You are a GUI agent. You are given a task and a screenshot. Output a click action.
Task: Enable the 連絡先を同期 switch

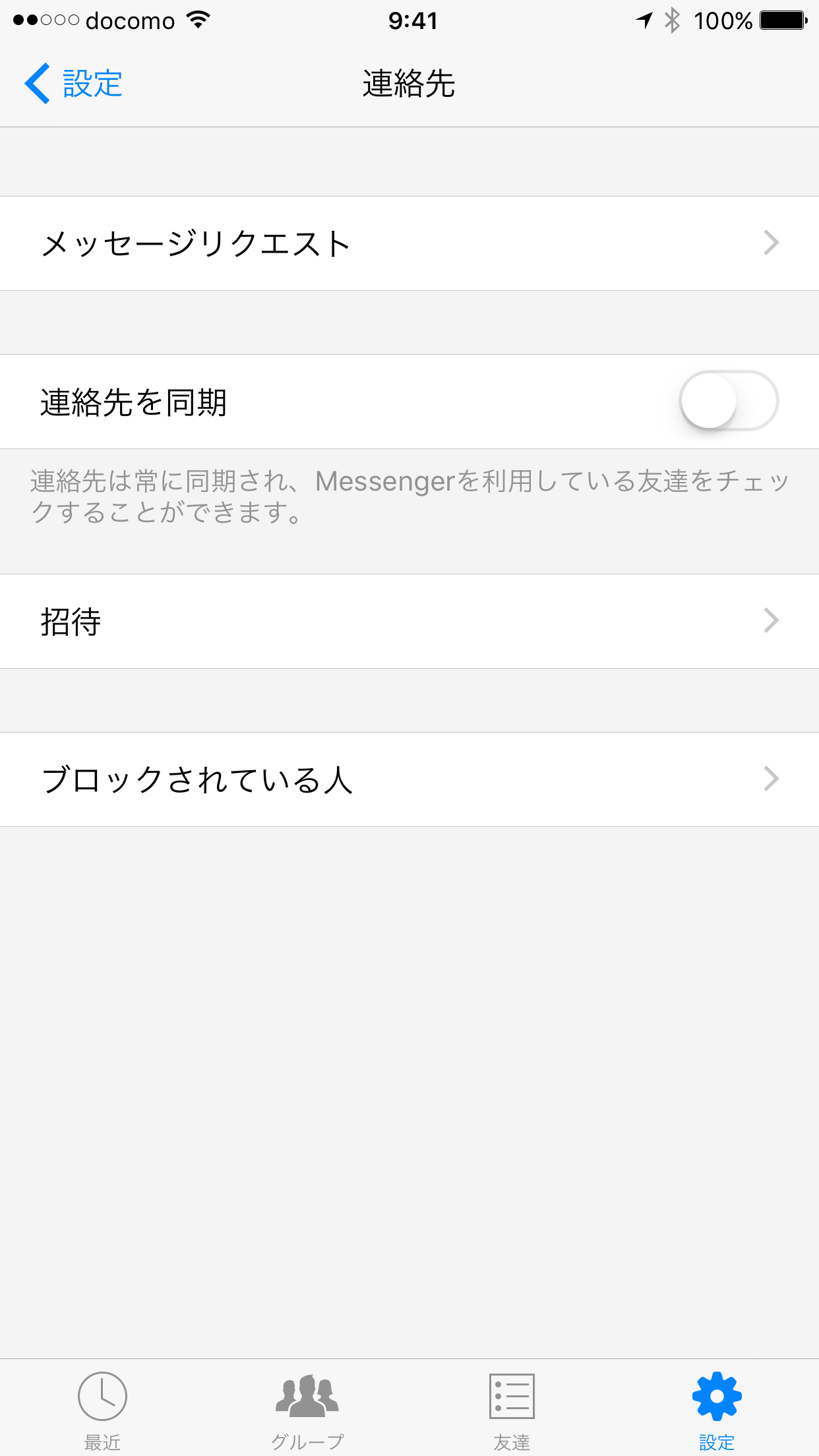728,401
